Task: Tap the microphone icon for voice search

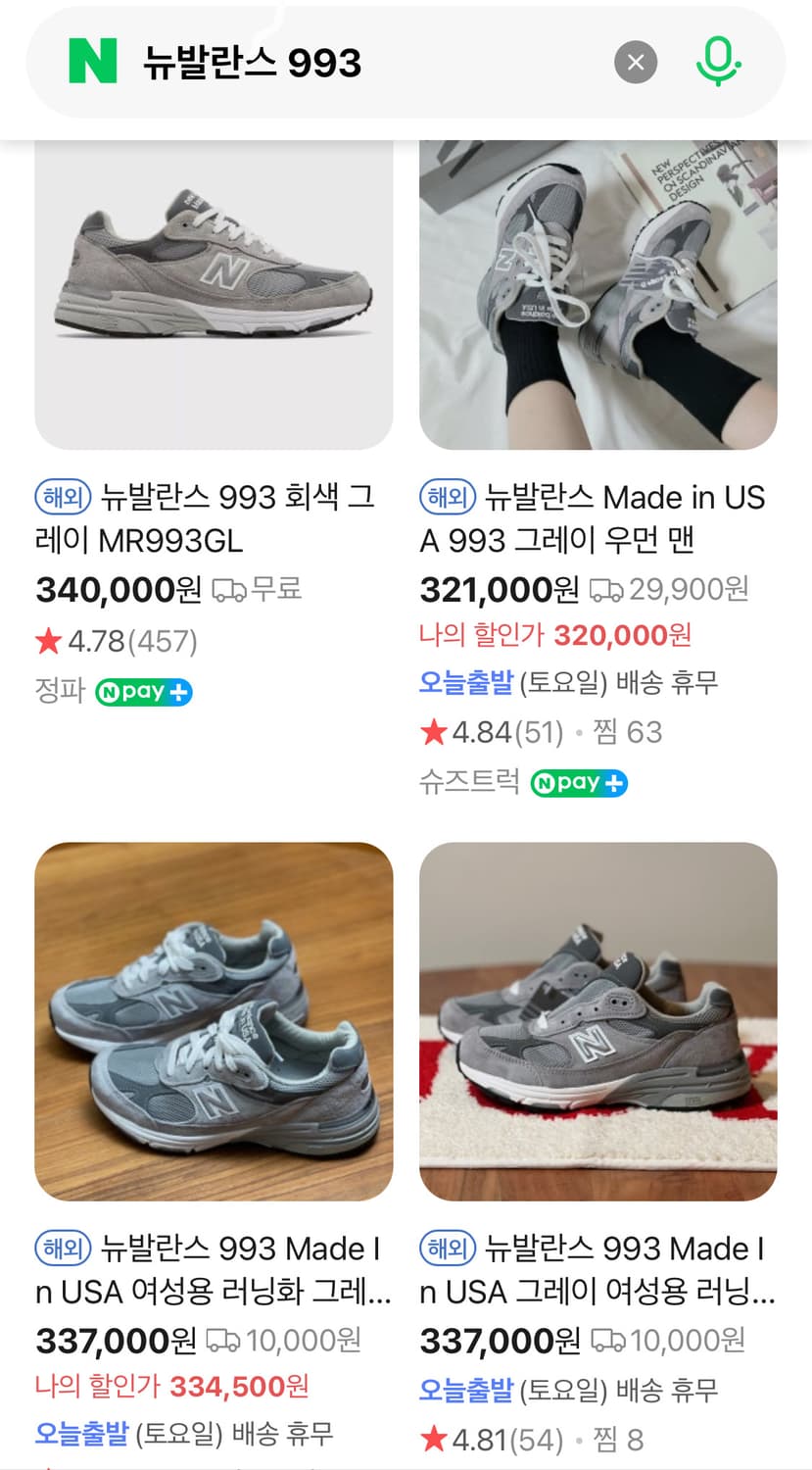Action: click(x=718, y=61)
